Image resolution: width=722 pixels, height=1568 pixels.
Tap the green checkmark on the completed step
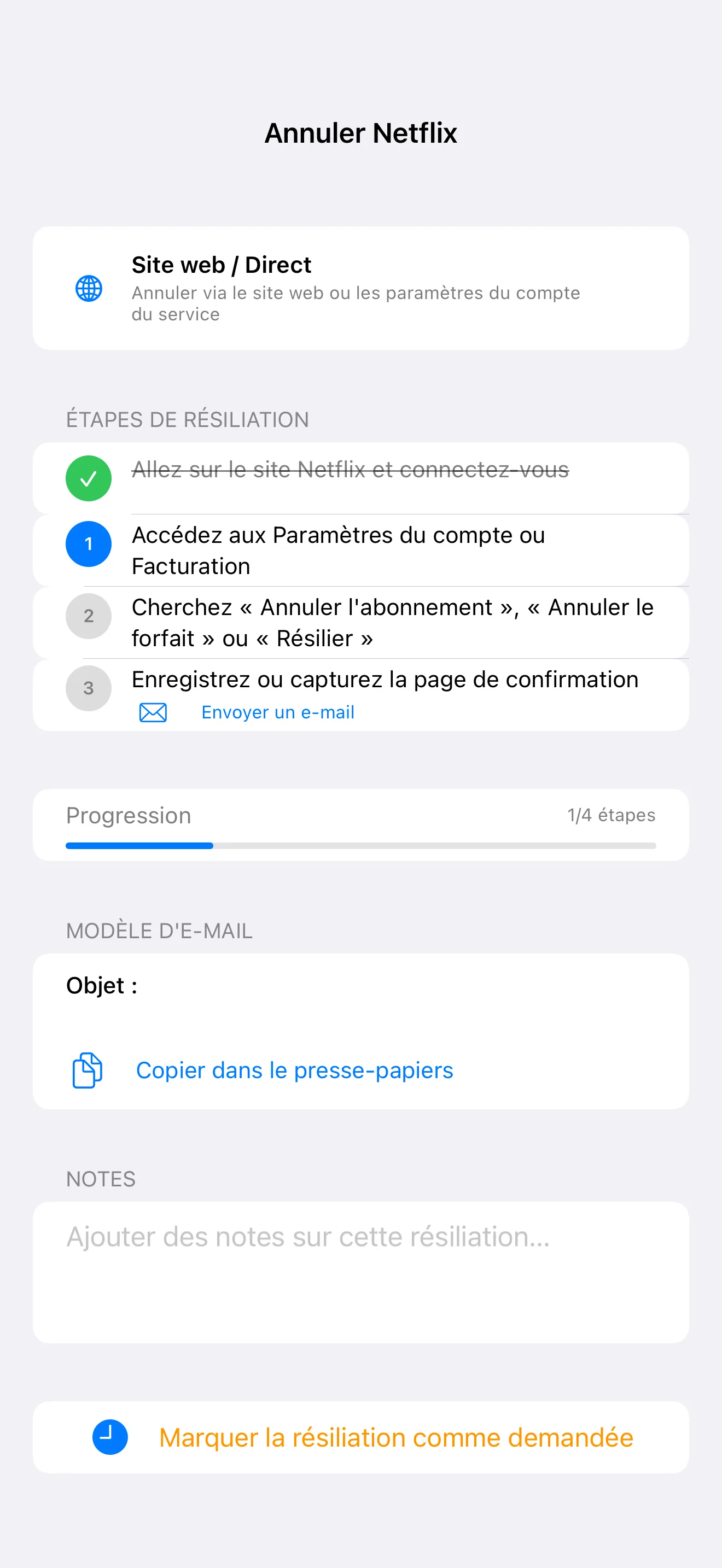88,477
